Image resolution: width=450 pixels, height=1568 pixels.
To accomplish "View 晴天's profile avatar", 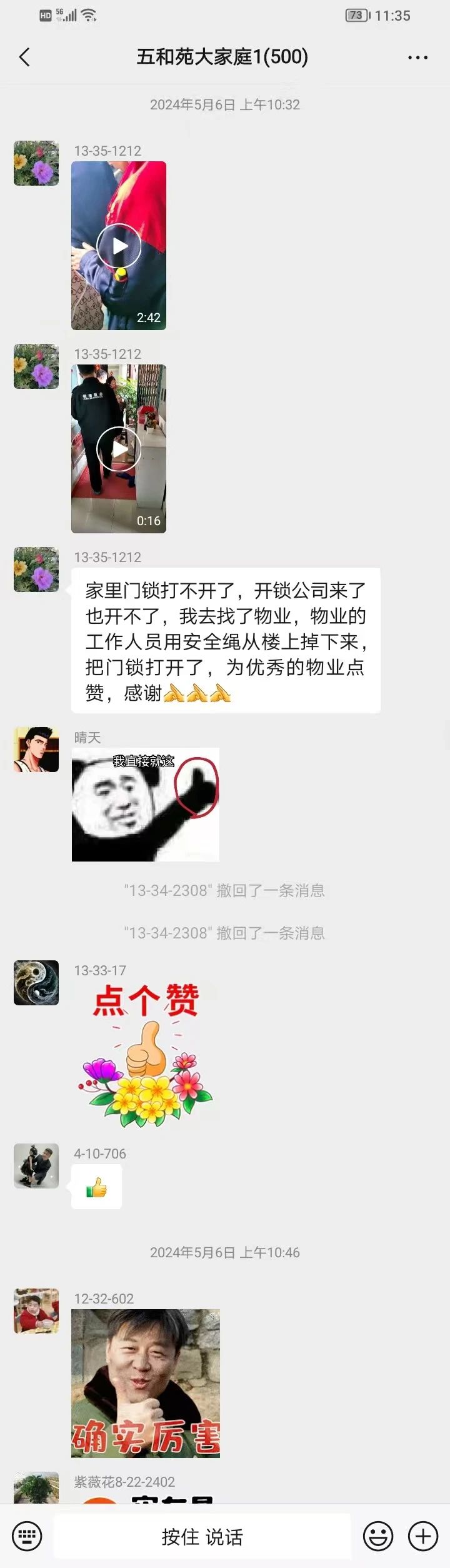I will [36, 750].
